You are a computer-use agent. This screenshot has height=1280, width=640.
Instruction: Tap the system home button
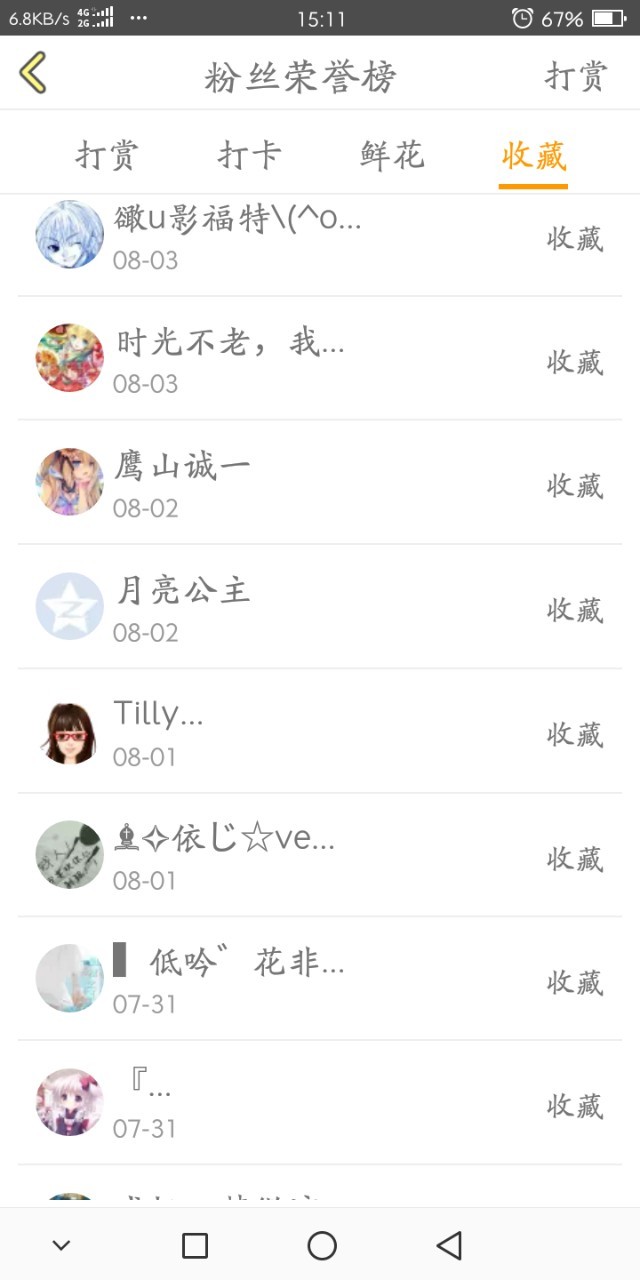pyautogui.click(x=322, y=1245)
